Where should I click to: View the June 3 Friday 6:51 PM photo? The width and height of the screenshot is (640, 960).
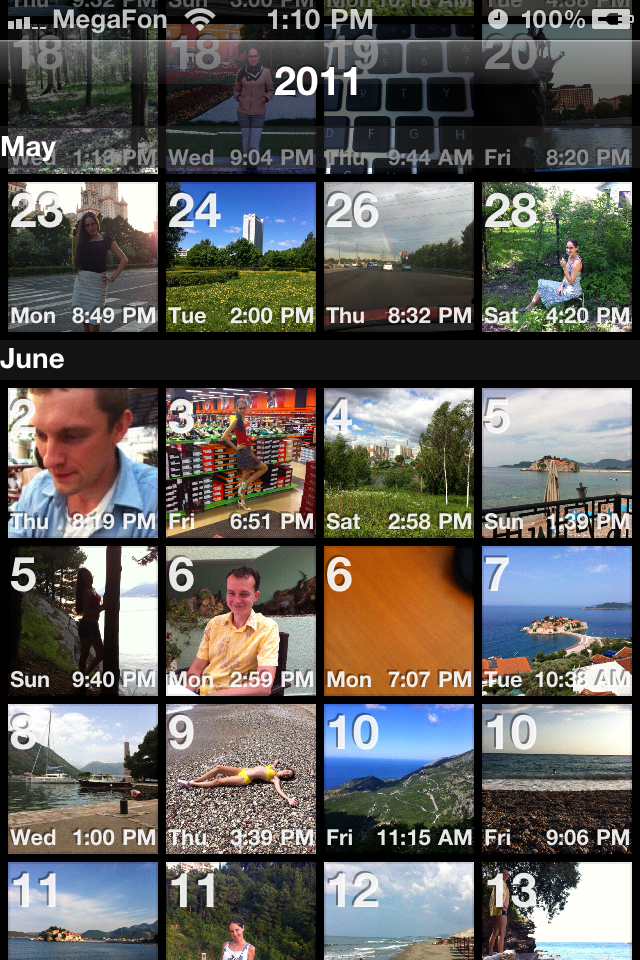click(x=241, y=463)
